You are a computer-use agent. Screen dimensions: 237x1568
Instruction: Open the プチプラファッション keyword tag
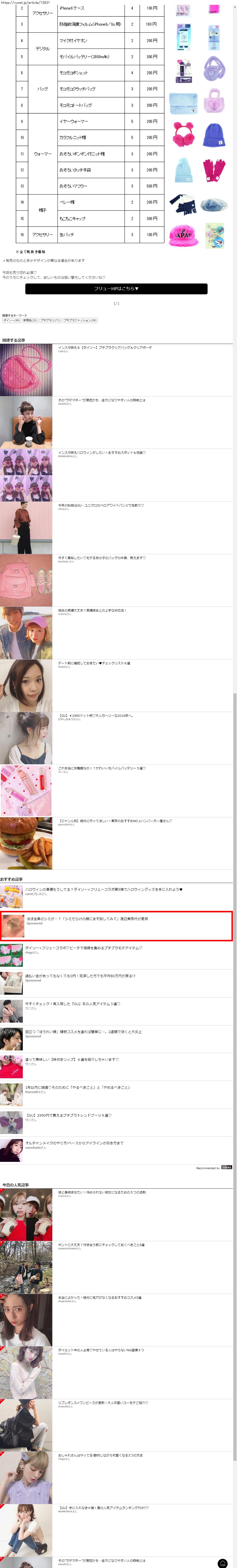81,320
